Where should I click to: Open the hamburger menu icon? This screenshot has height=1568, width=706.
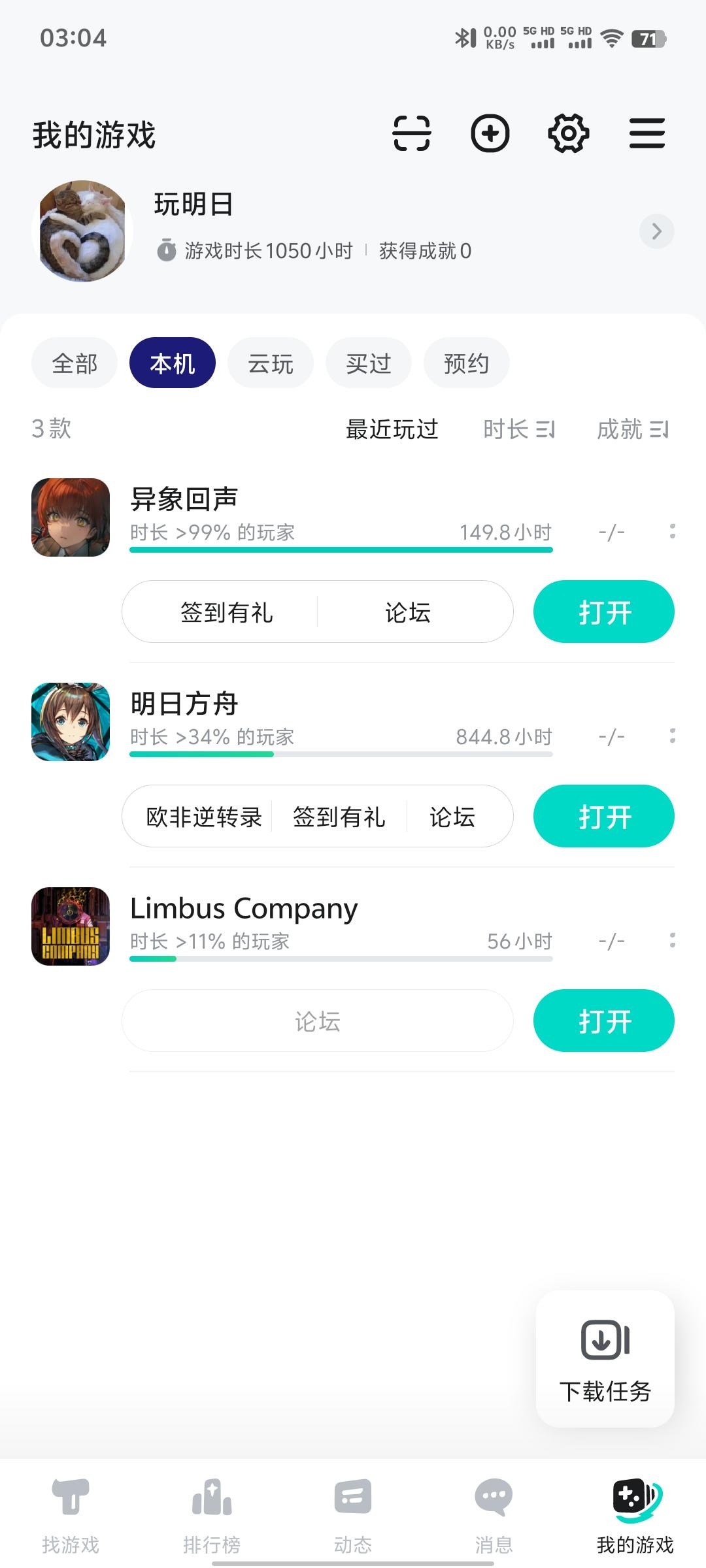tap(647, 133)
